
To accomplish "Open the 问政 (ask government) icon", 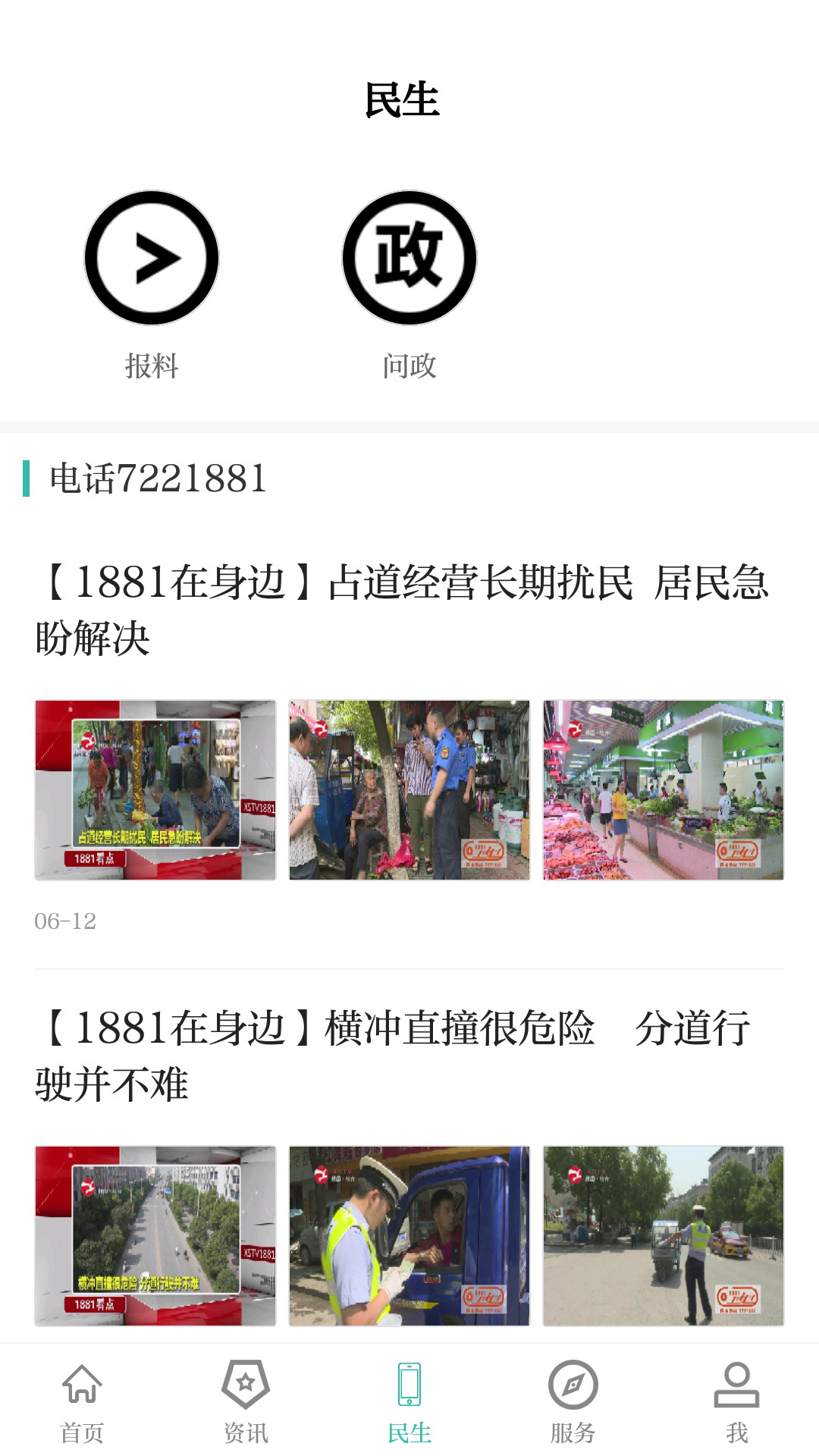I will tap(409, 258).
